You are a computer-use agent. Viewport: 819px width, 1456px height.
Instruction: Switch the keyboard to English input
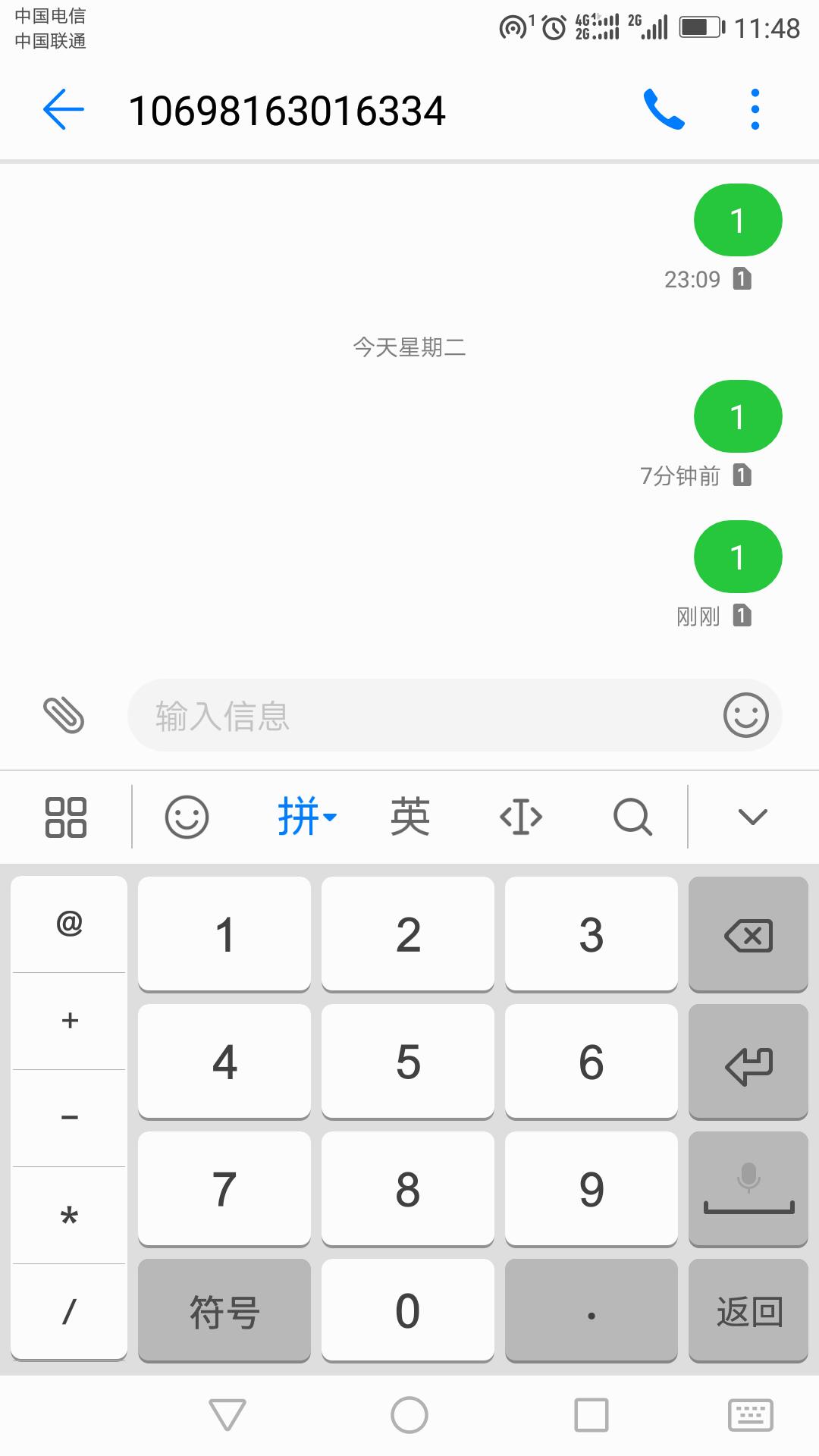click(x=410, y=817)
